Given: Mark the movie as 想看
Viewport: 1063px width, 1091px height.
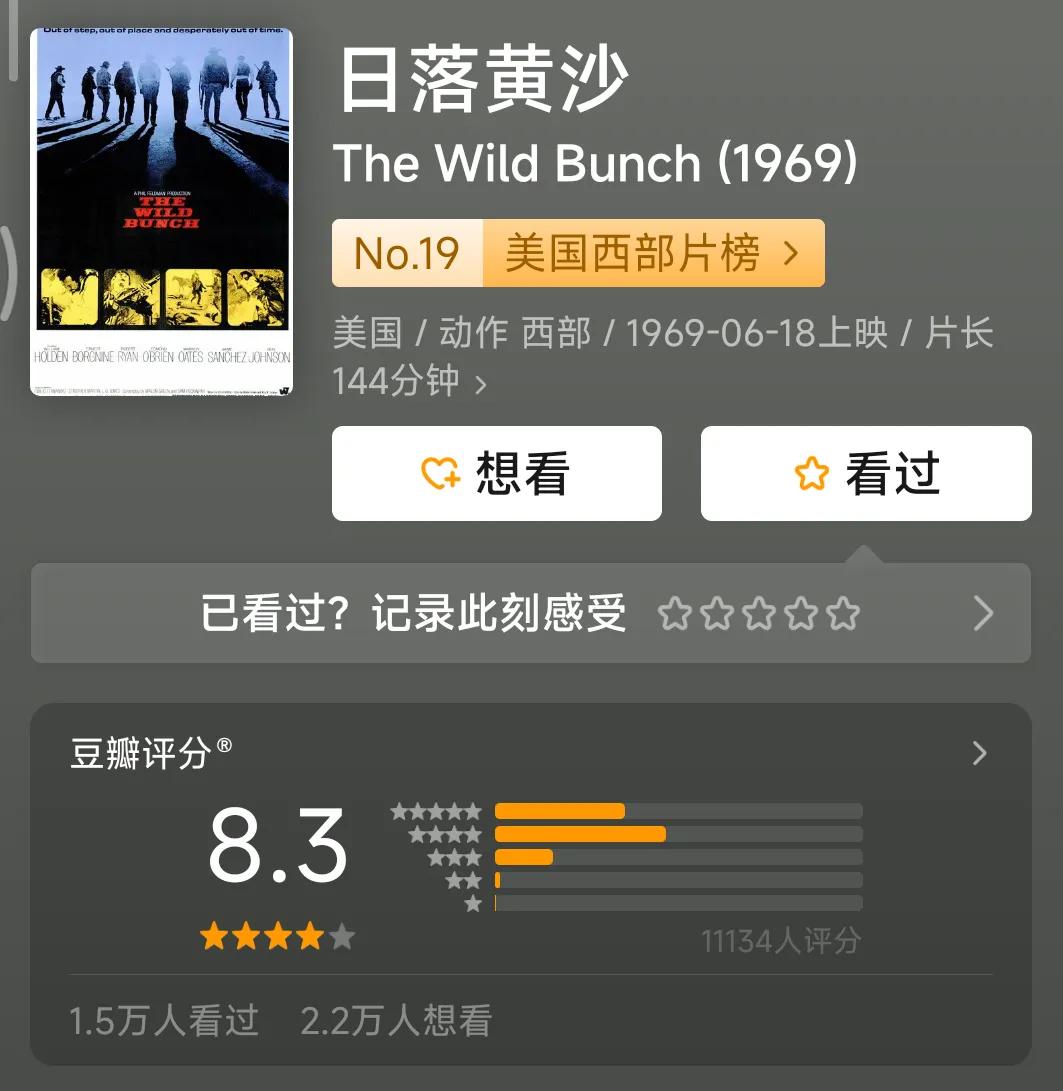Looking at the screenshot, I should pyautogui.click(x=497, y=473).
